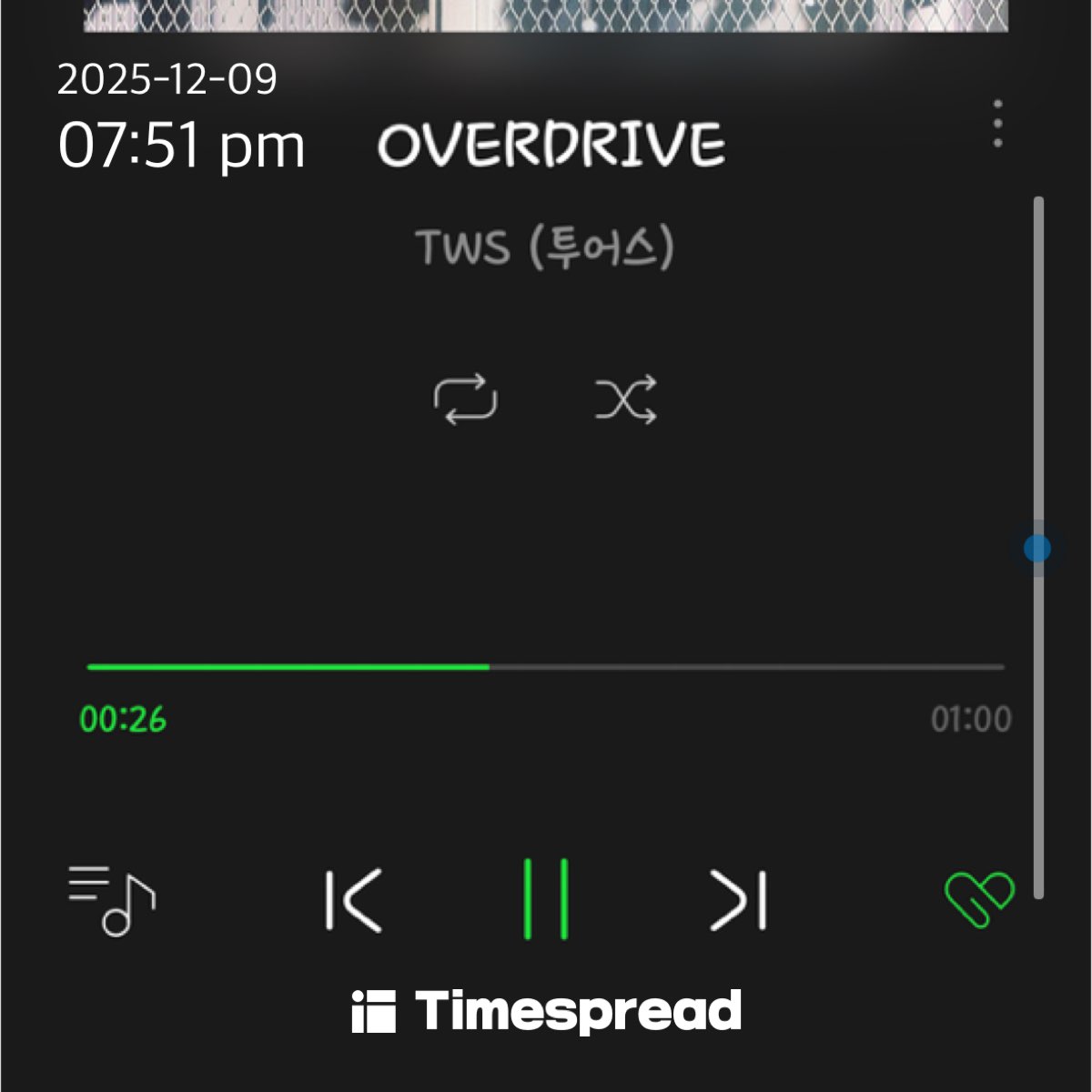Skip to the next track
This screenshot has height=1092, width=1092.
(x=738, y=901)
